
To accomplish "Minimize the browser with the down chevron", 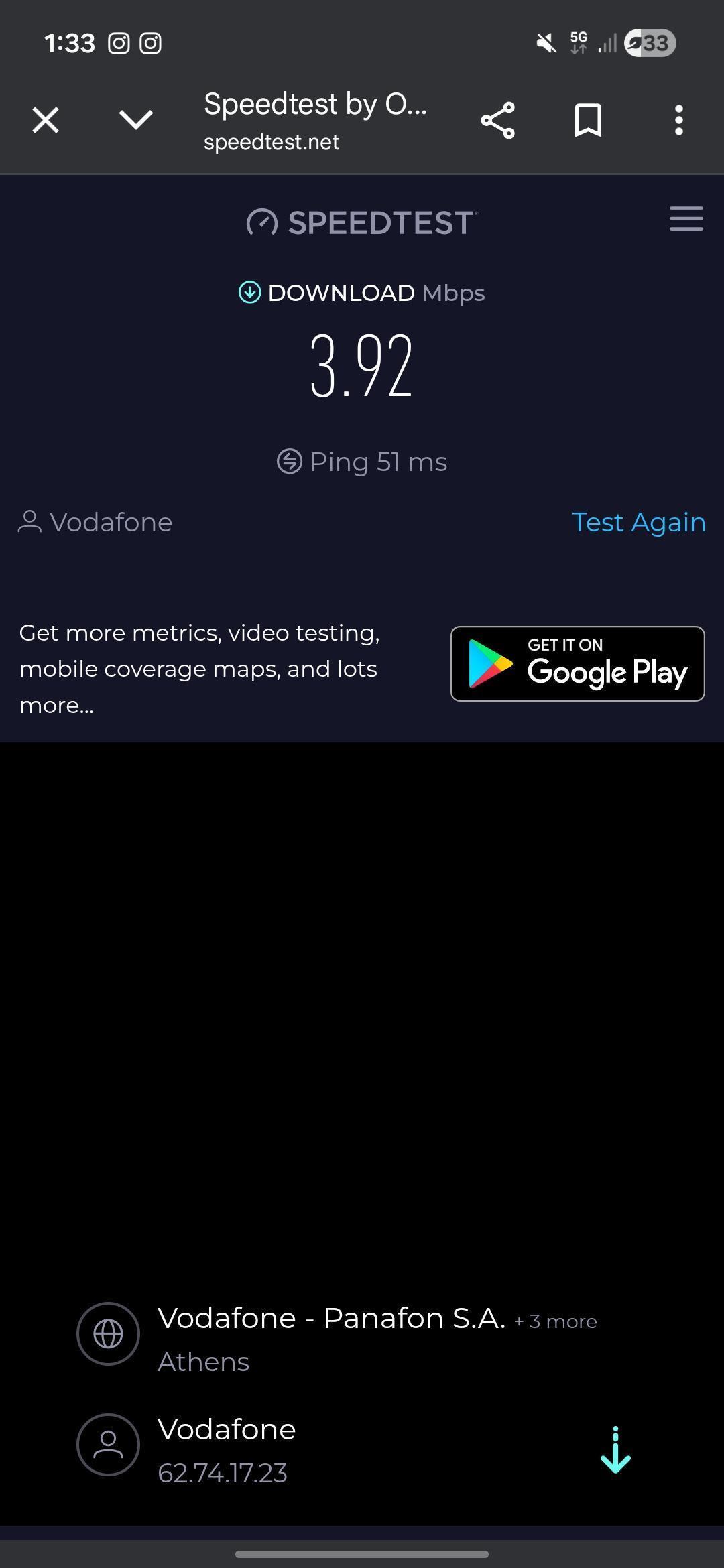I will 136,121.
